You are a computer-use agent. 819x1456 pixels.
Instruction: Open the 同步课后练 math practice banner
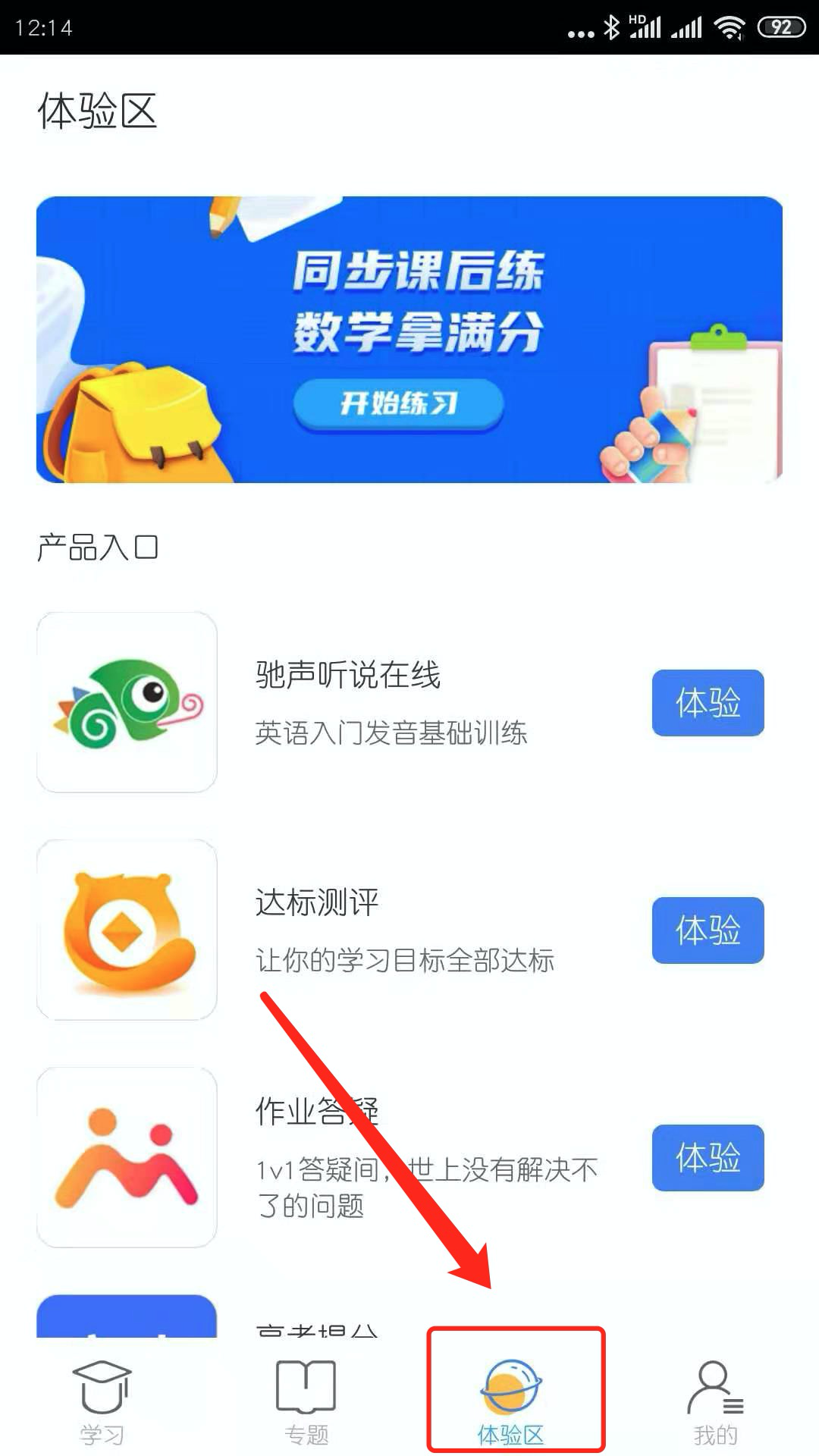point(409,339)
